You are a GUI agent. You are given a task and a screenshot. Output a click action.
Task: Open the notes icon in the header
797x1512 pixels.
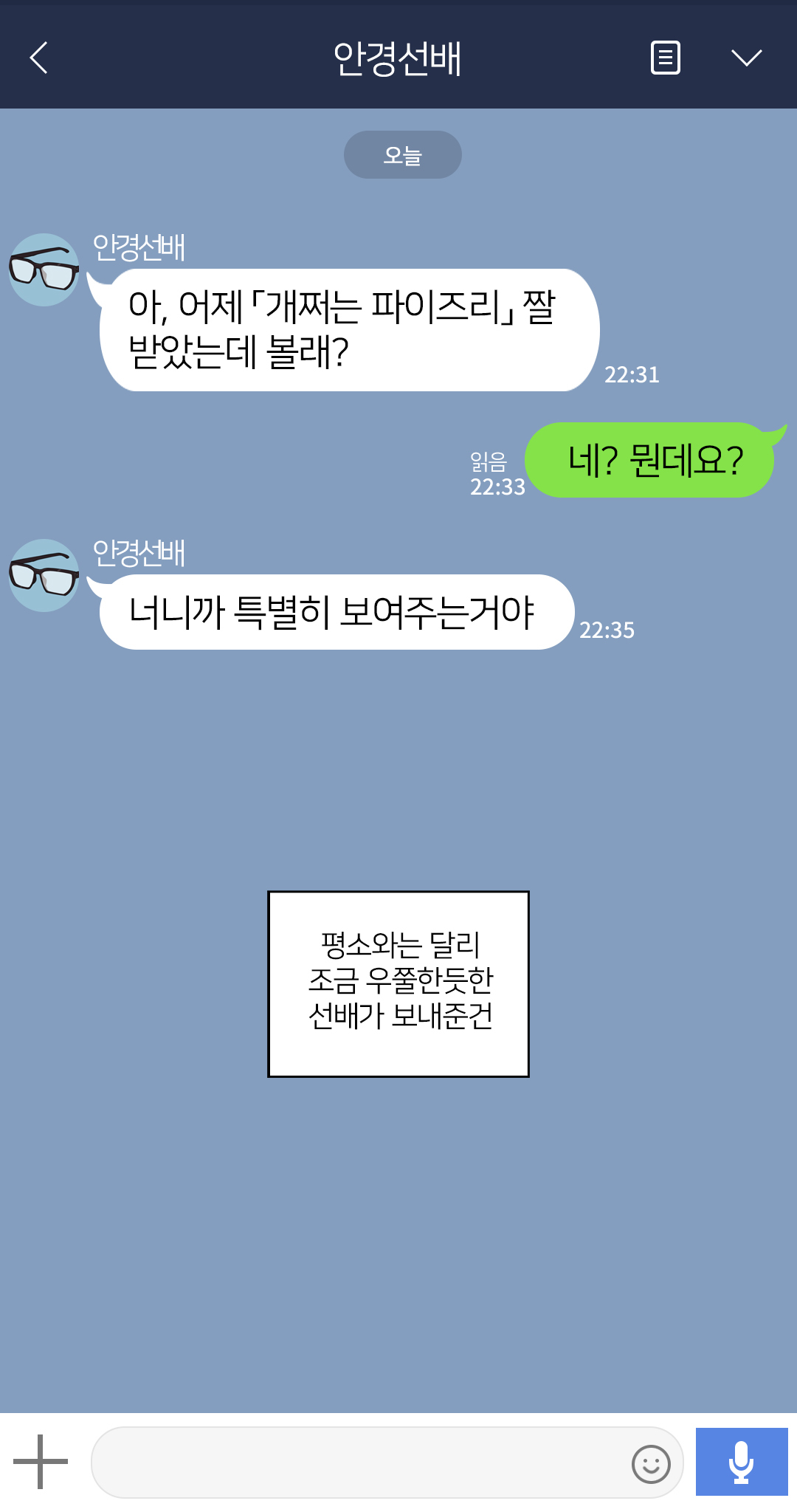coord(665,58)
